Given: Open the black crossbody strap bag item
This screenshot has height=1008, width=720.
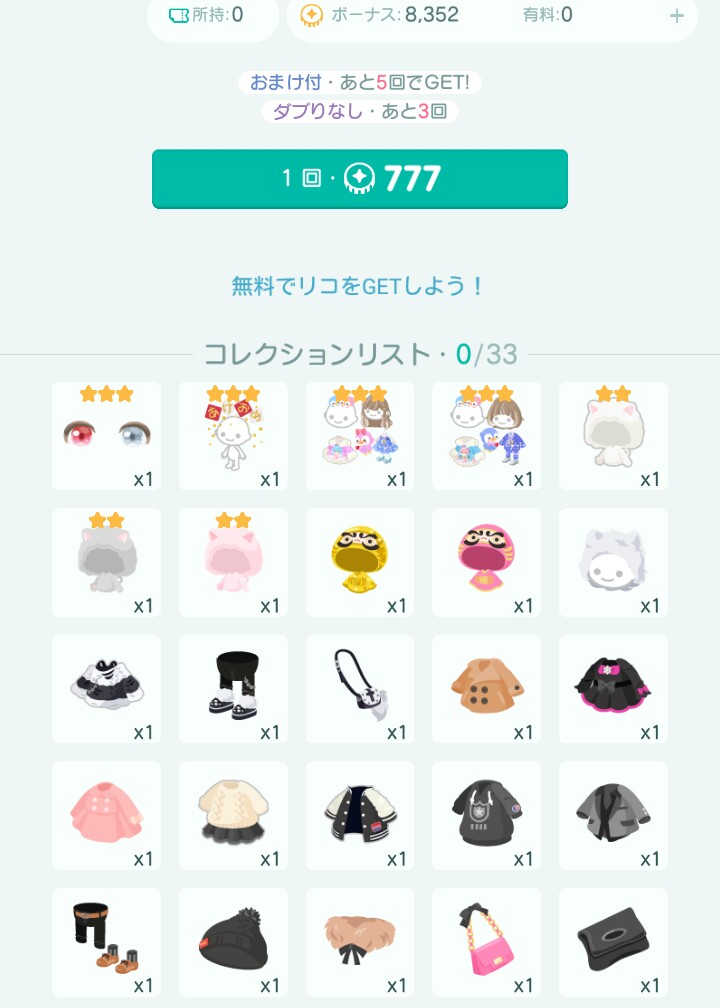Looking at the screenshot, I should coord(360,689).
